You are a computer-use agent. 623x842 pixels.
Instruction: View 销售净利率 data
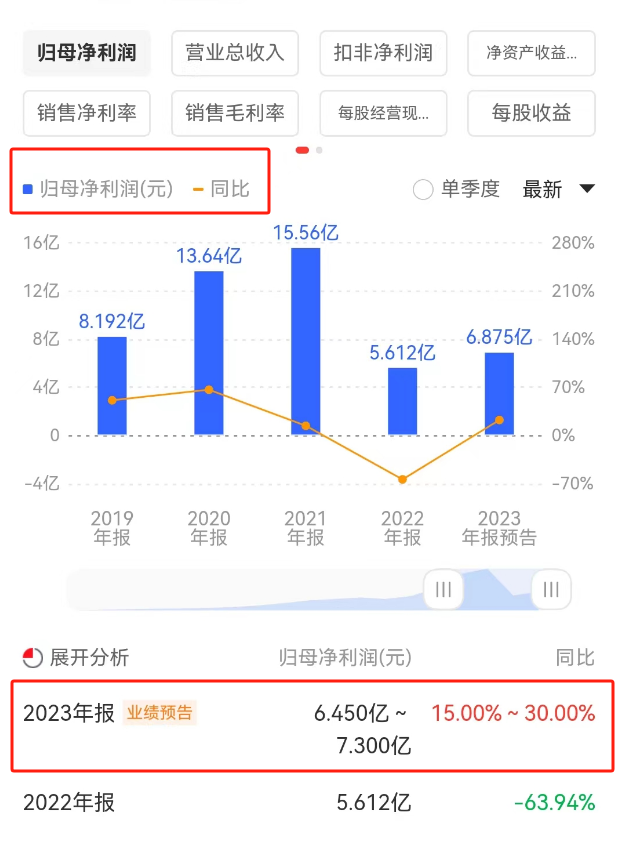[86, 113]
